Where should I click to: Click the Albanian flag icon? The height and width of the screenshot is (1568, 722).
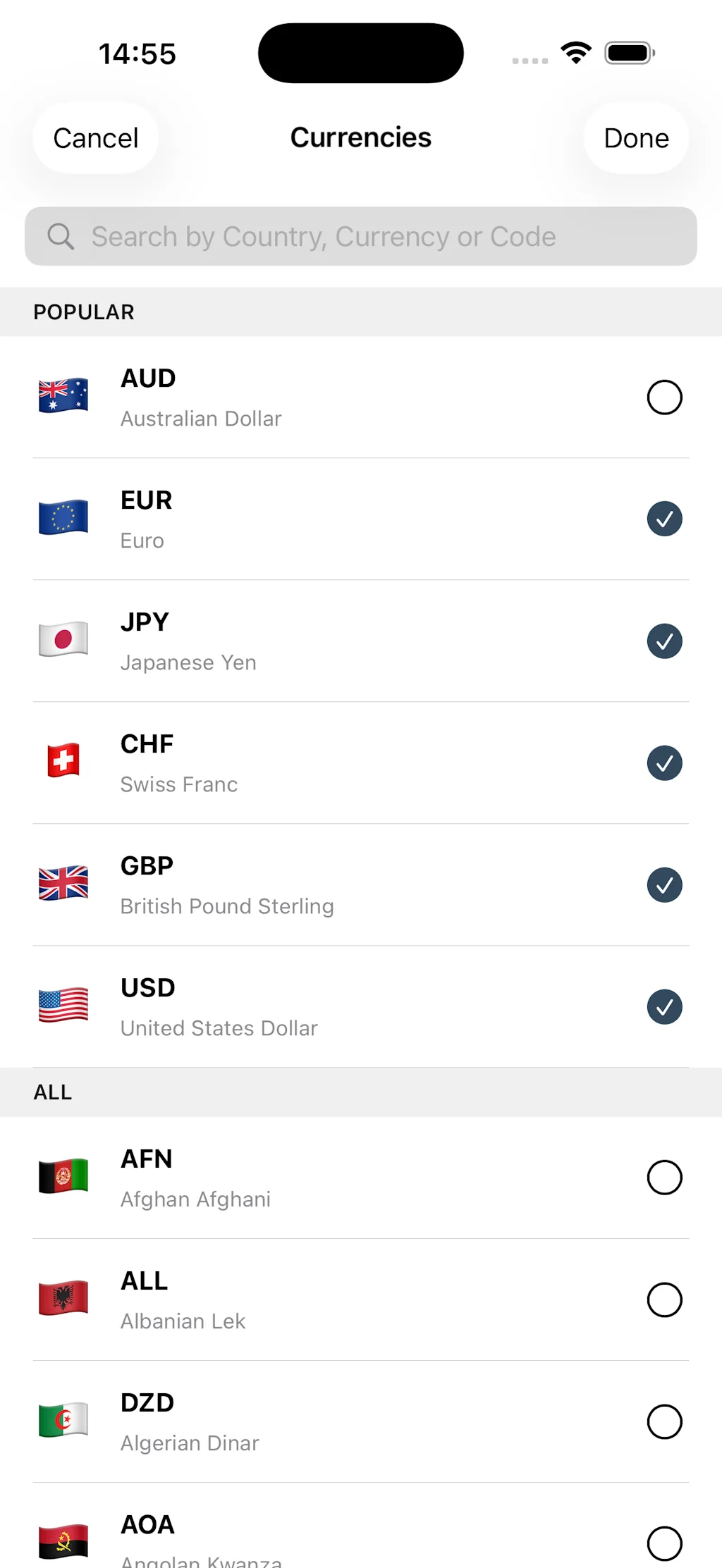pos(63,1300)
